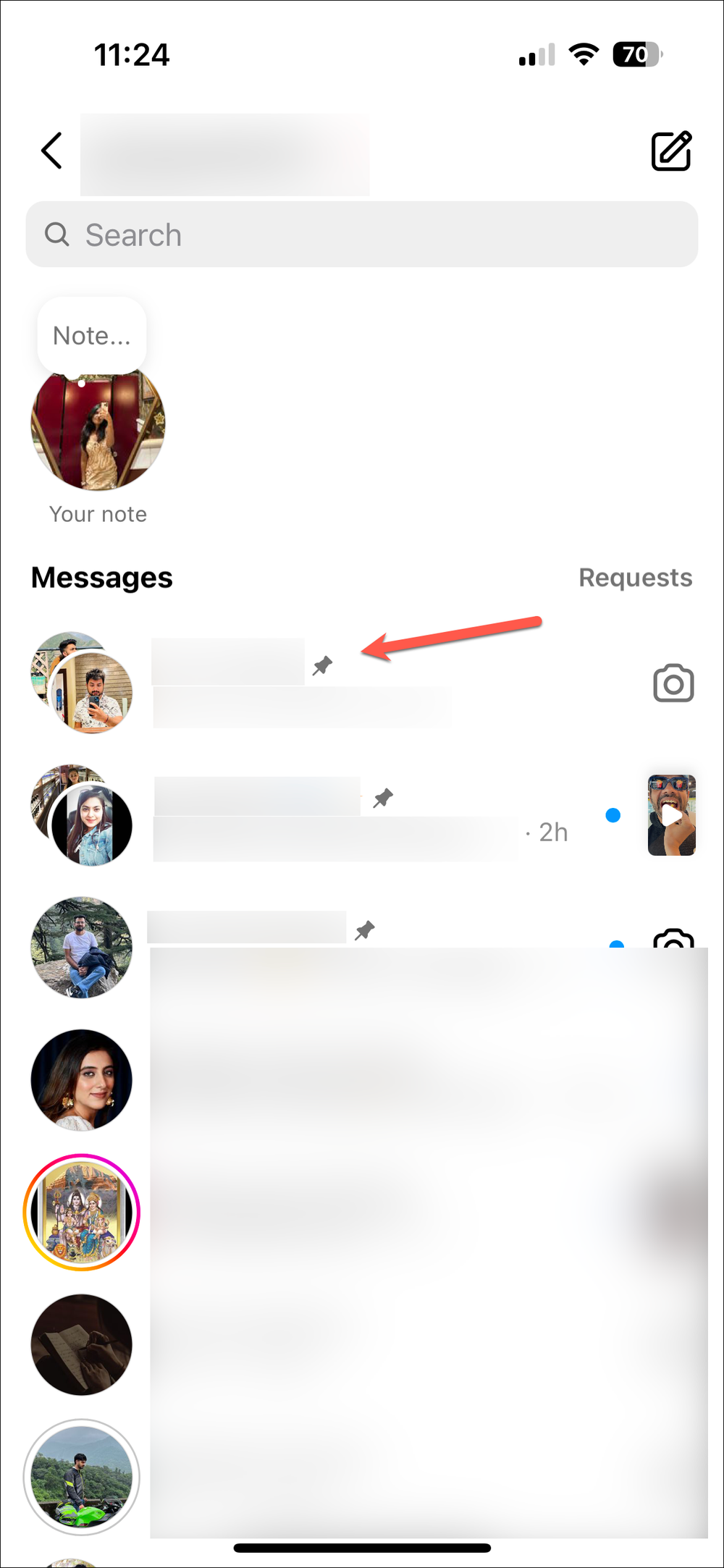This screenshot has height=1568, width=724.
Task: Switch to the Requests section
Action: [636, 577]
